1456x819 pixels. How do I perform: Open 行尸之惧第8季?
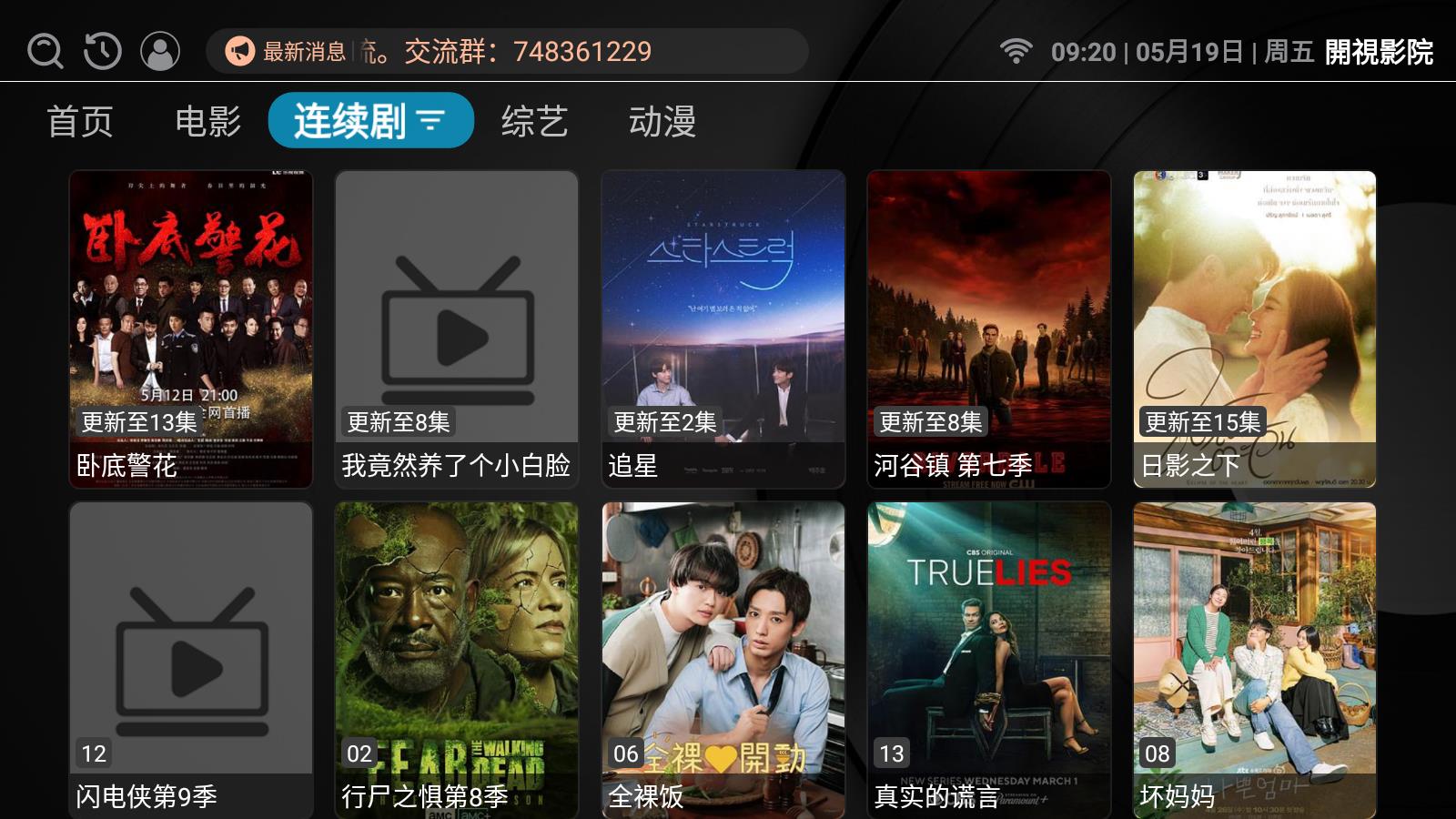[457, 660]
